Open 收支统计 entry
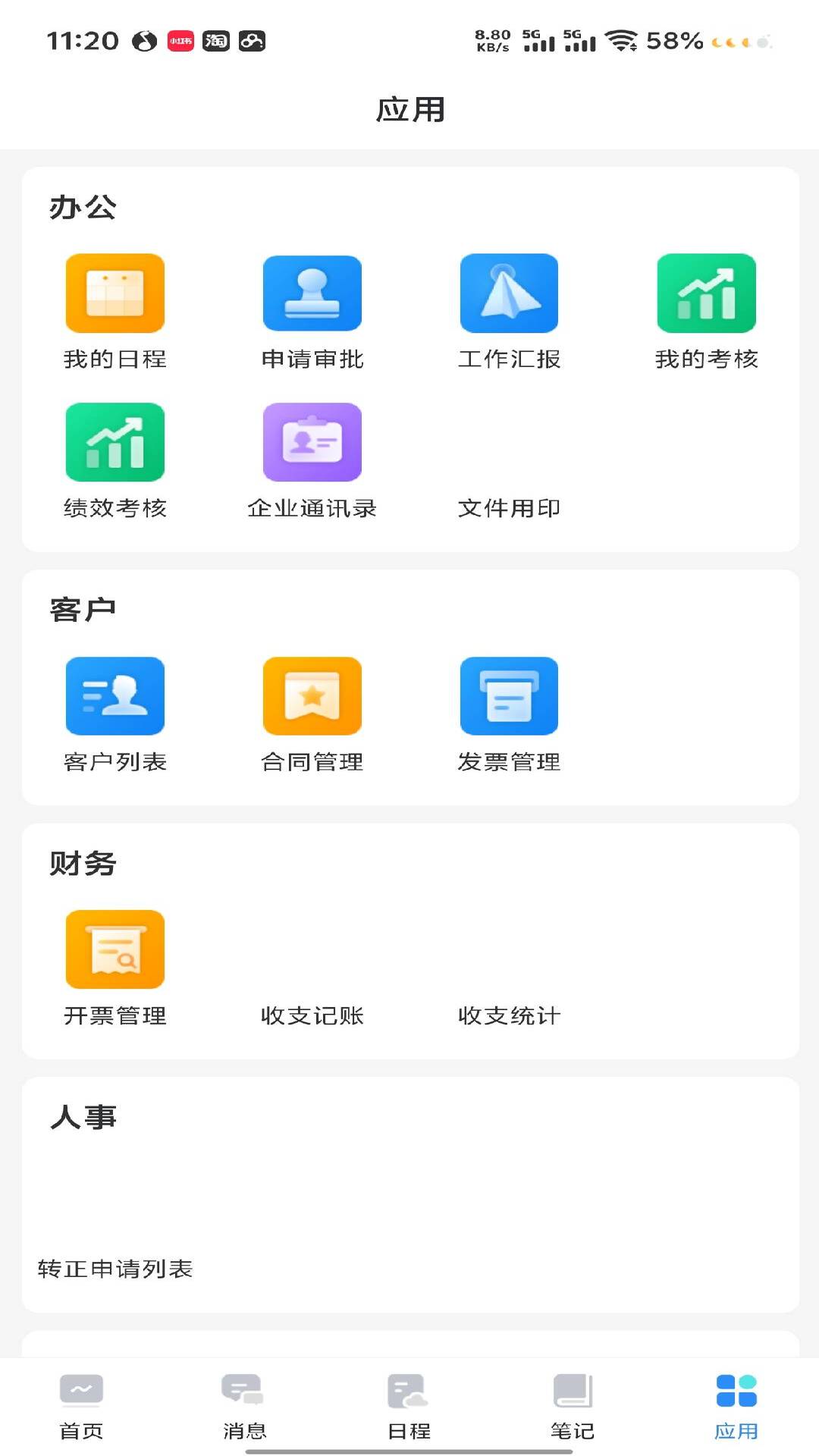The height and width of the screenshot is (1456, 819). point(509,1015)
